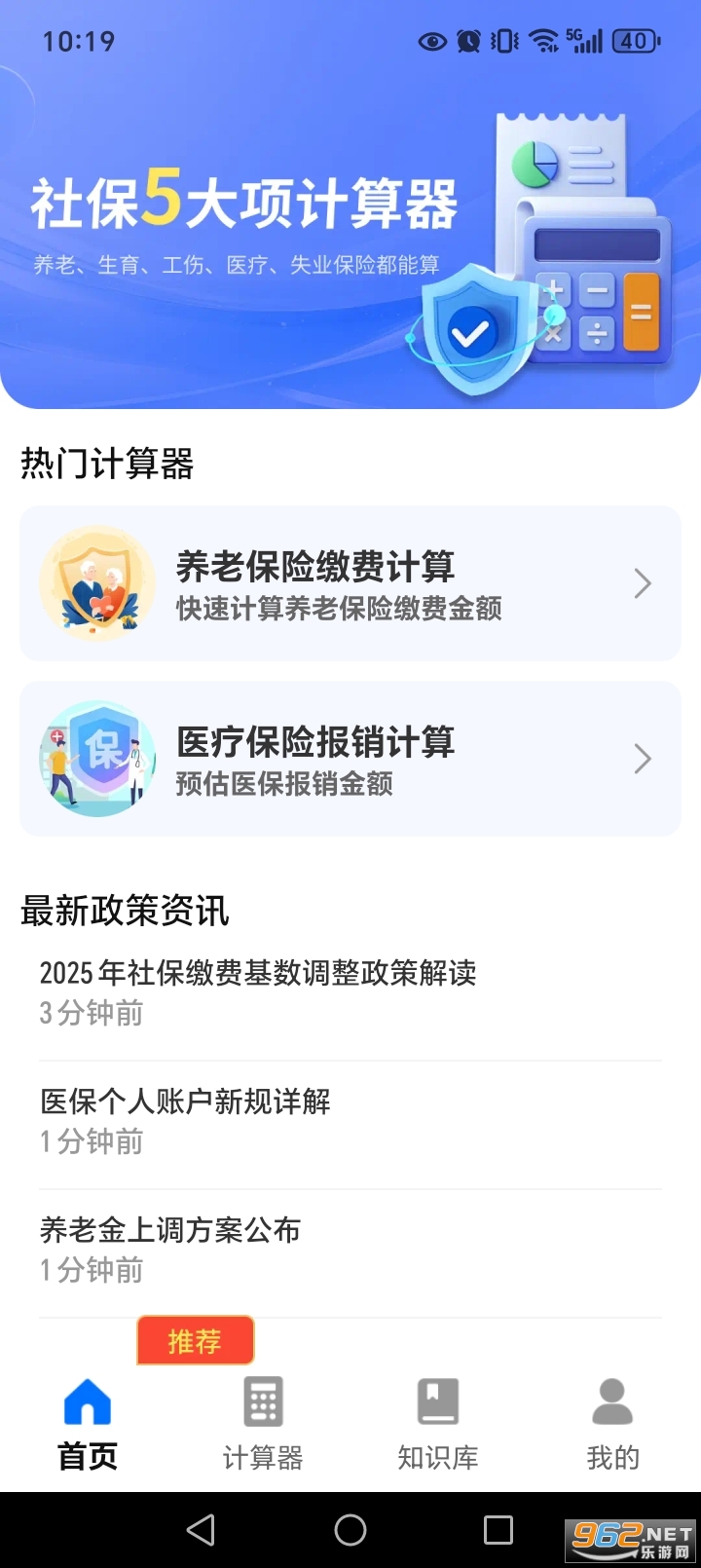Expand the 养老保险缴费计算 card chevron
This screenshot has width=701, height=1568.
pos(642,582)
